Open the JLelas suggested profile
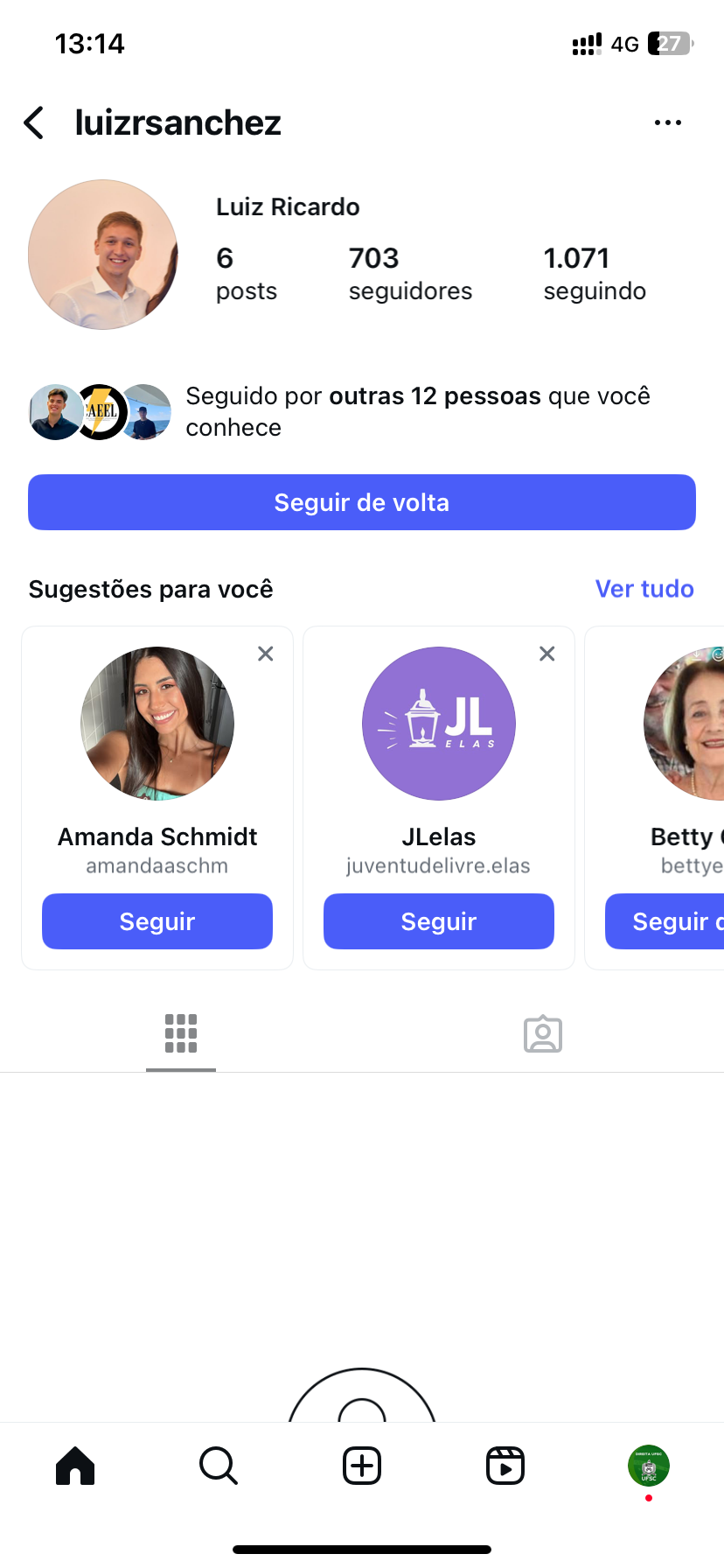This screenshot has width=724, height=1568. pyautogui.click(x=439, y=724)
